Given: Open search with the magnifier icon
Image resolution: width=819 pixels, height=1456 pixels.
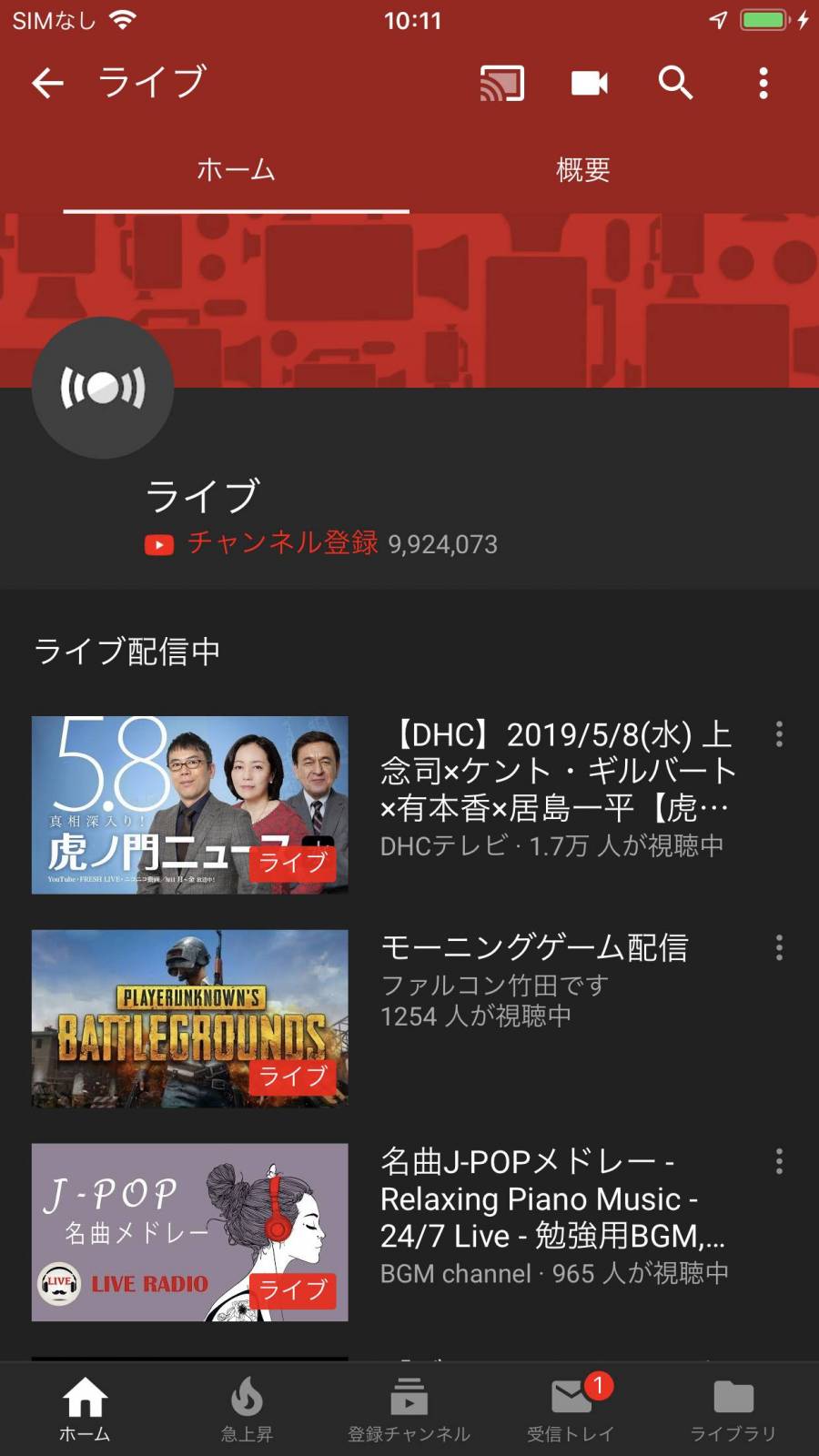Looking at the screenshot, I should click(676, 83).
